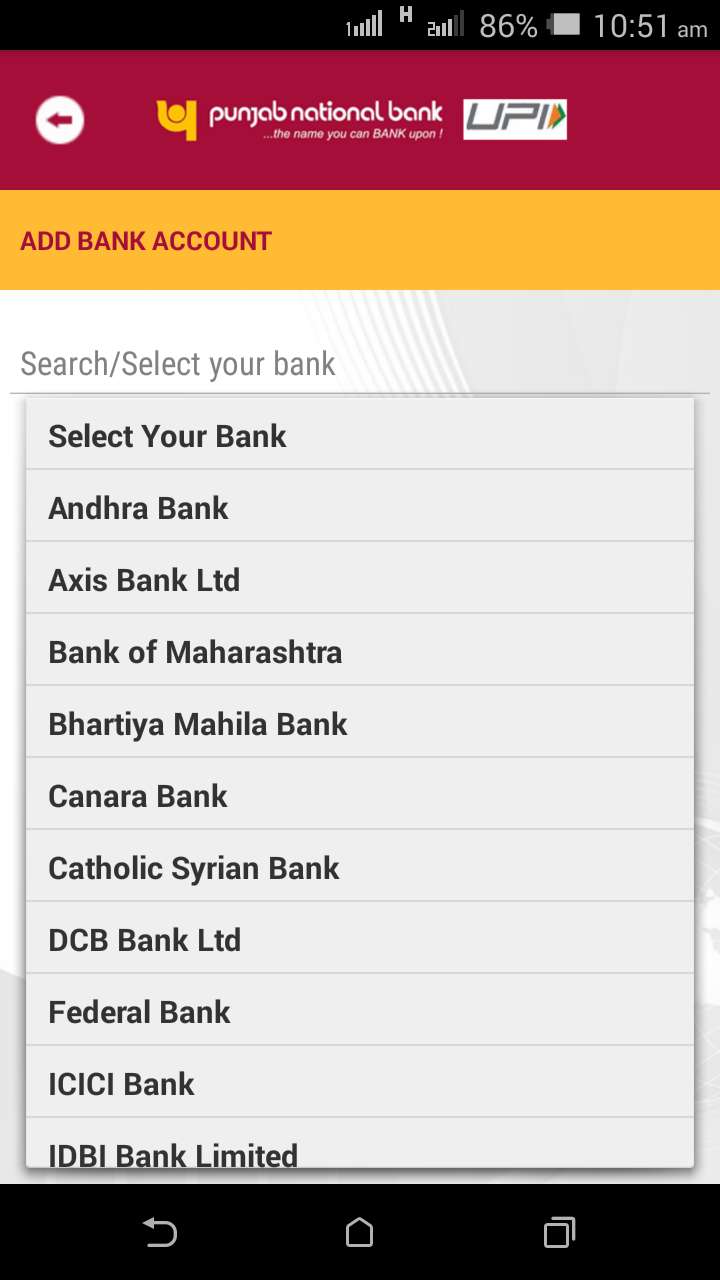This screenshot has width=720, height=1280.
Task: Tap DCB Bank Ltd entry
Action: pyautogui.click(x=360, y=939)
